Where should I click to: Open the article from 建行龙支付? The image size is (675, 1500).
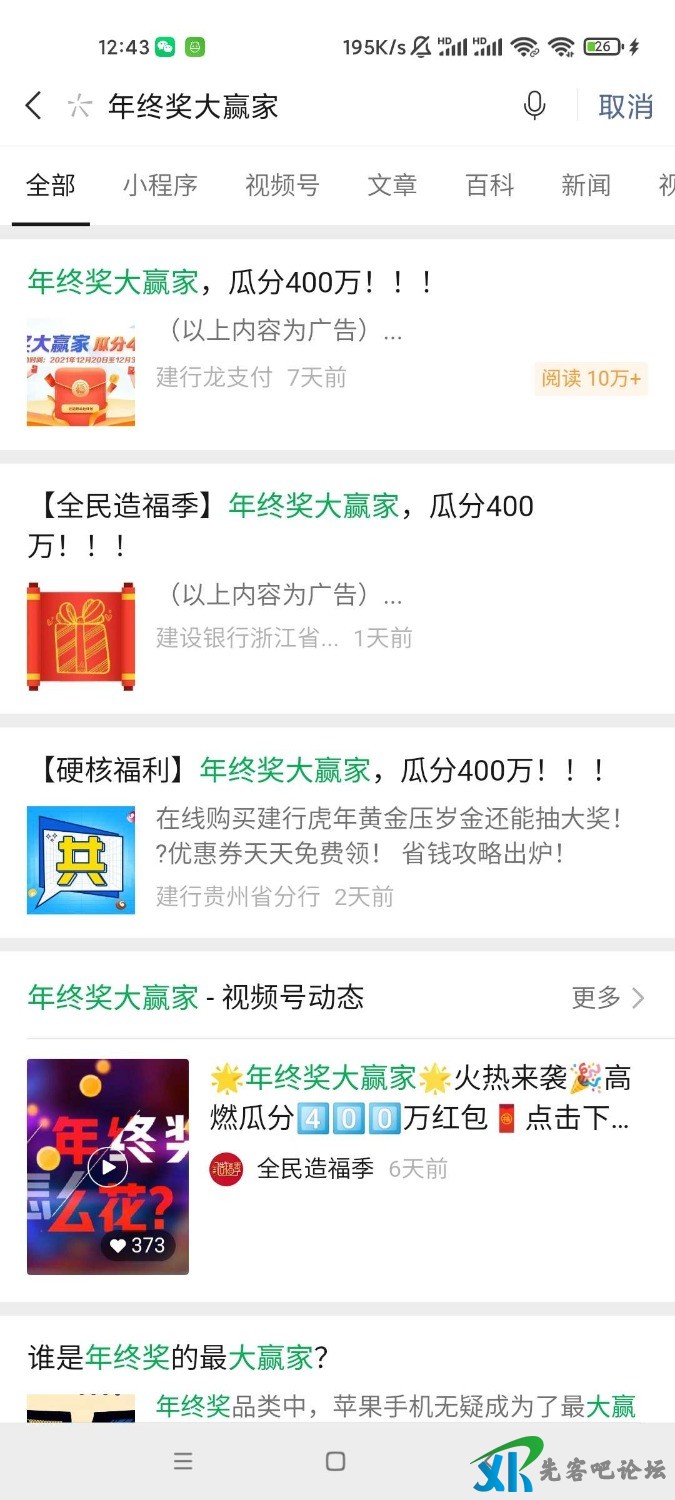click(x=230, y=283)
